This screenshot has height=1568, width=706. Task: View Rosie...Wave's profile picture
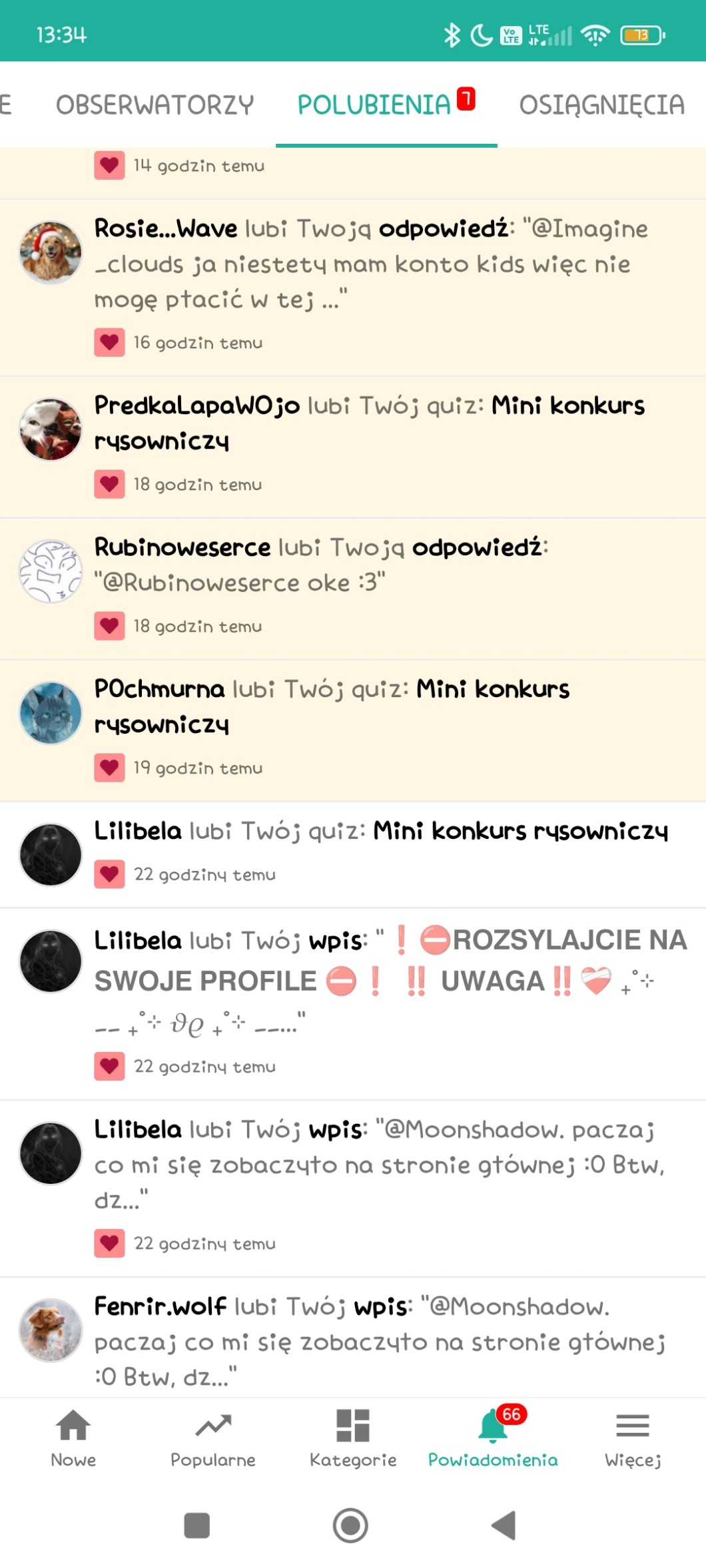[x=51, y=253]
